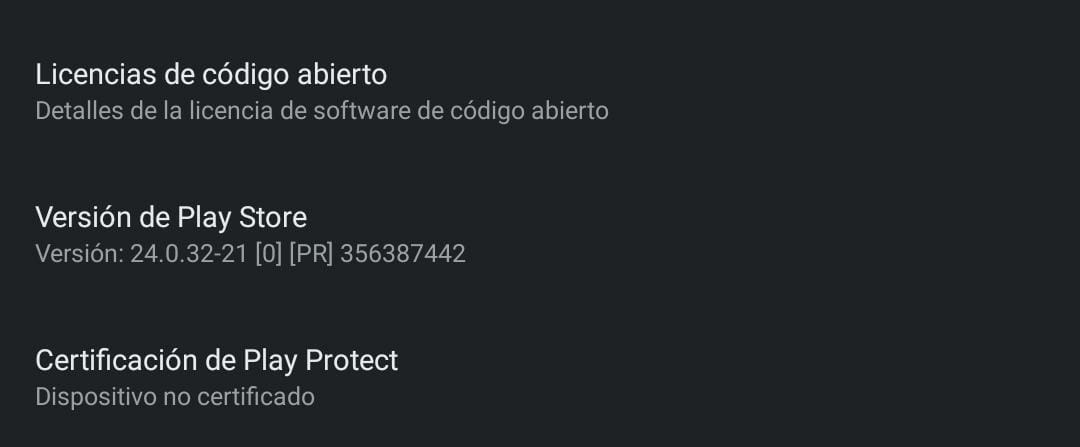Screen dimensions: 1080x447
Task: Tap the Versión de Play Store row
Action: pos(171,218)
